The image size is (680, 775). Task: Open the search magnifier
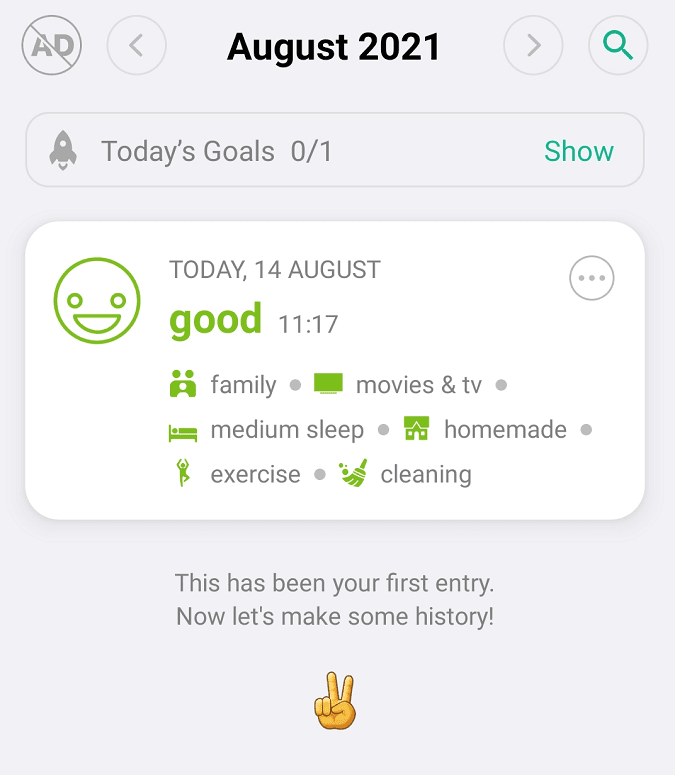[618, 45]
